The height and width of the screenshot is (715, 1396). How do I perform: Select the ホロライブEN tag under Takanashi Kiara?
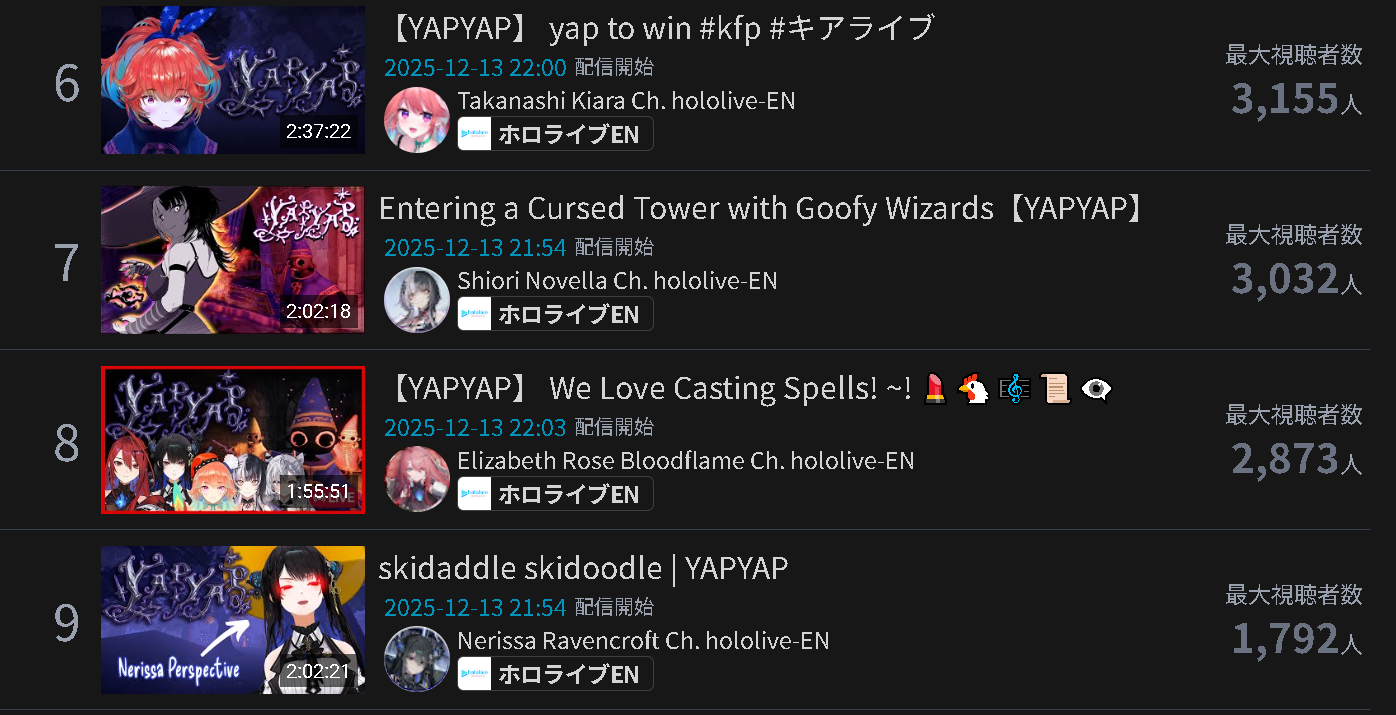555,134
